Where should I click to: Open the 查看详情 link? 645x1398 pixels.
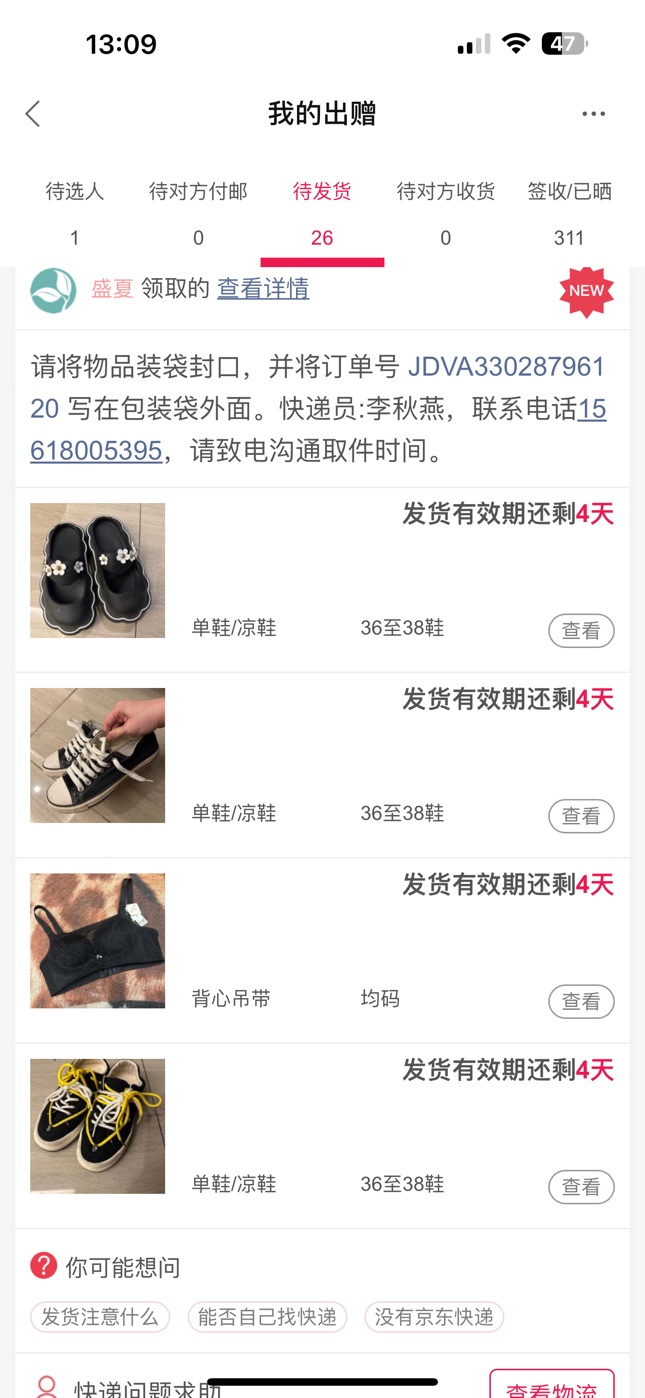pos(263,289)
